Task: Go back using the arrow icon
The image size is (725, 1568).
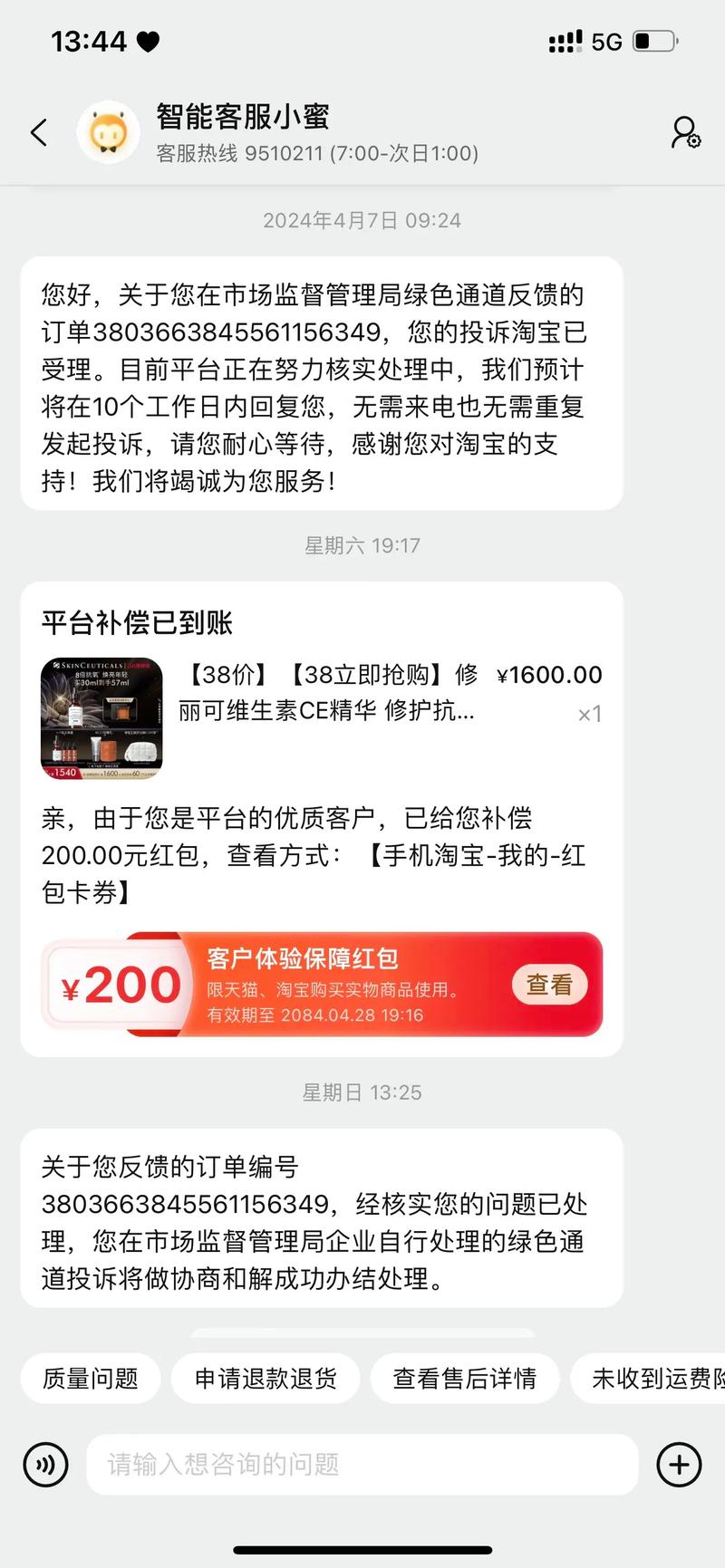Action: (38, 133)
